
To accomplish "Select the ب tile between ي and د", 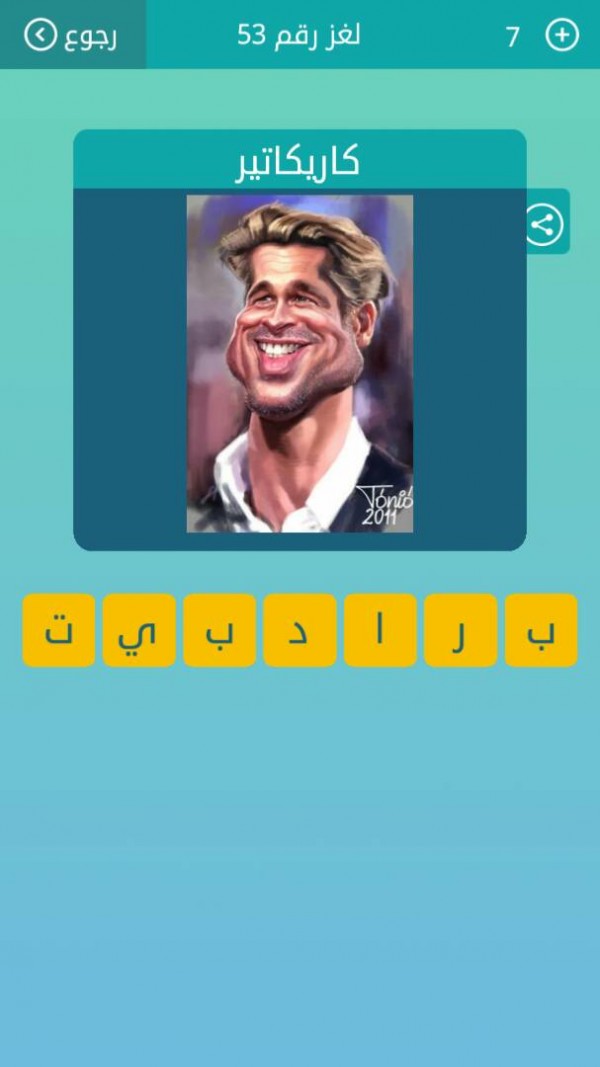I will pos(219,631).
